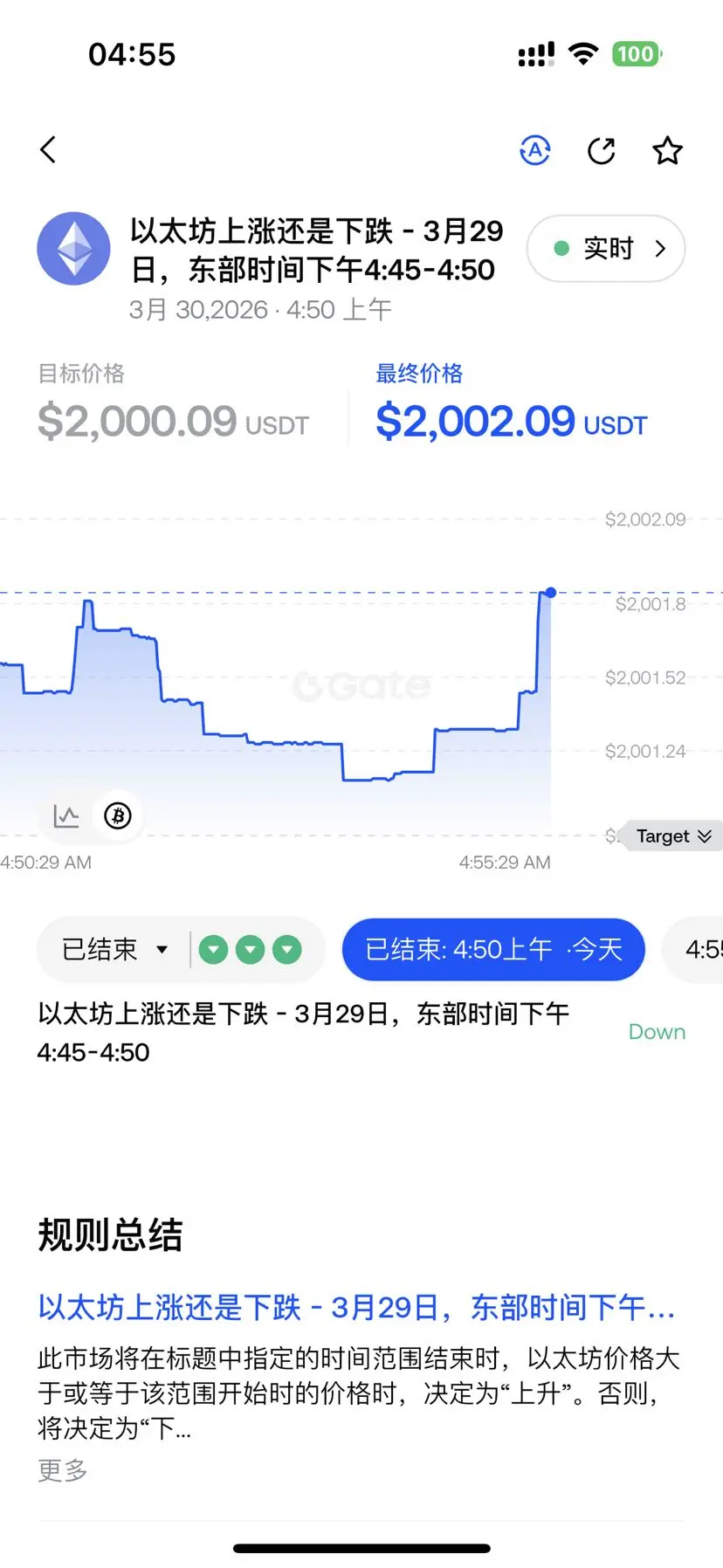Share this Ethereum market

[601, 151]
